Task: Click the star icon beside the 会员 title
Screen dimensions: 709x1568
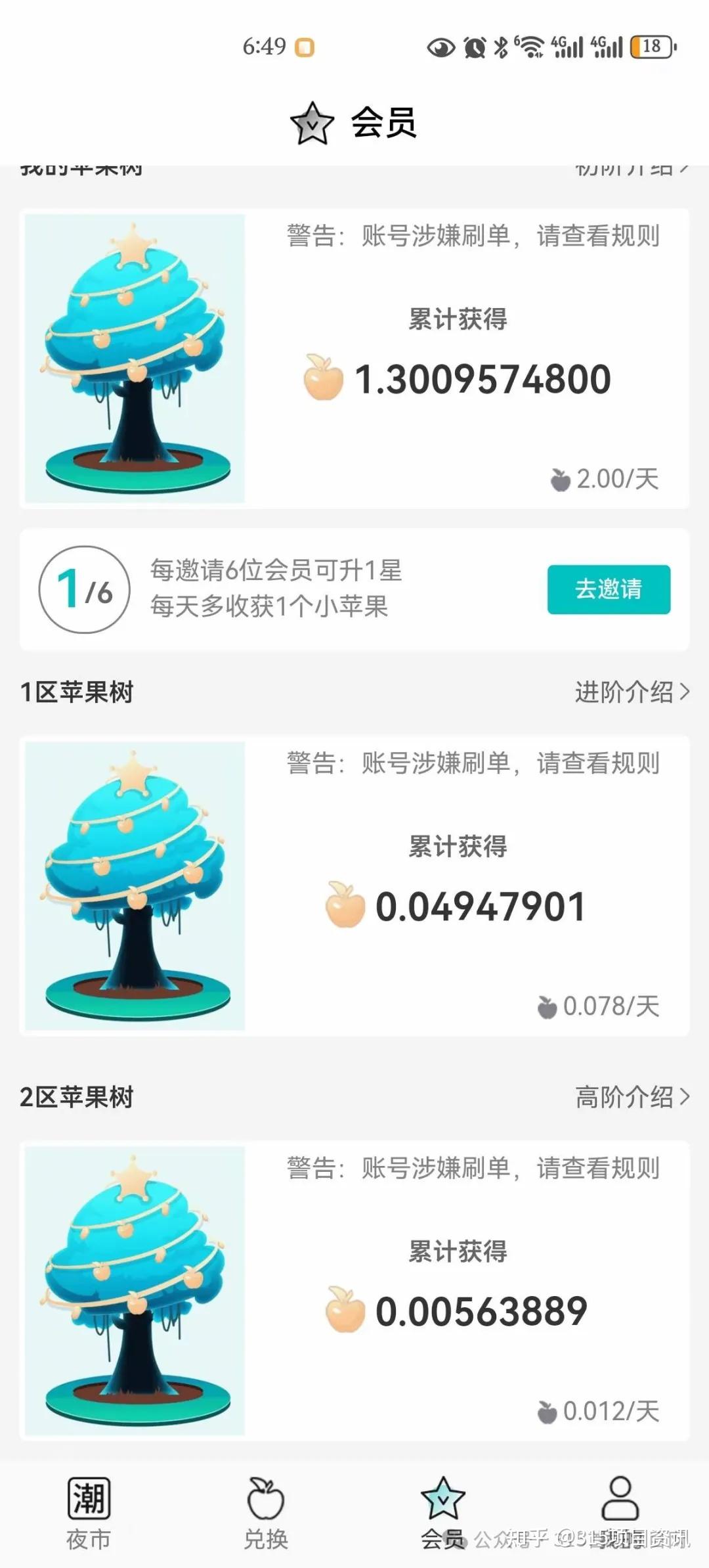Action: point(312,123)
